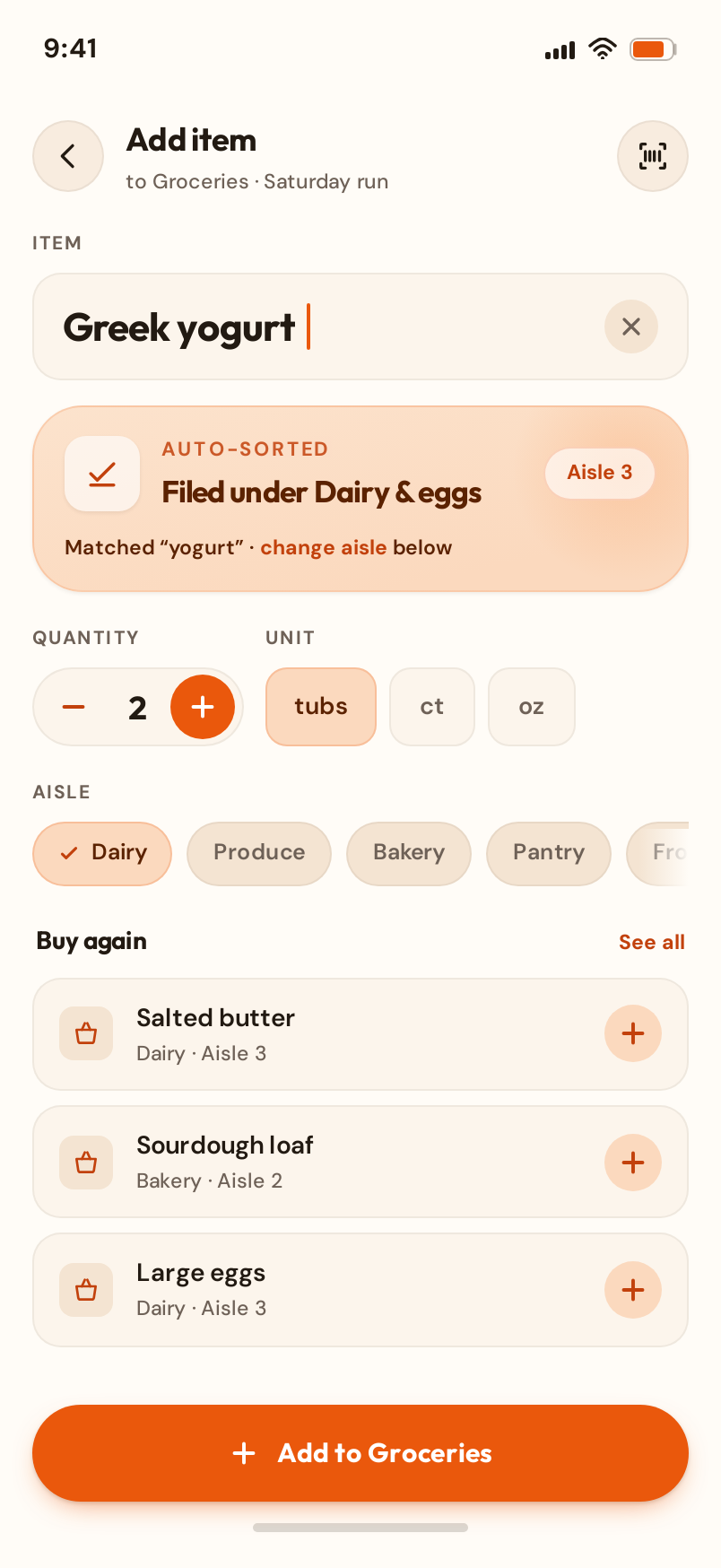Increase quantity with the plus button
Image resolution: width=721 pixels, height=1568 pixels.
tap(203, 707)
